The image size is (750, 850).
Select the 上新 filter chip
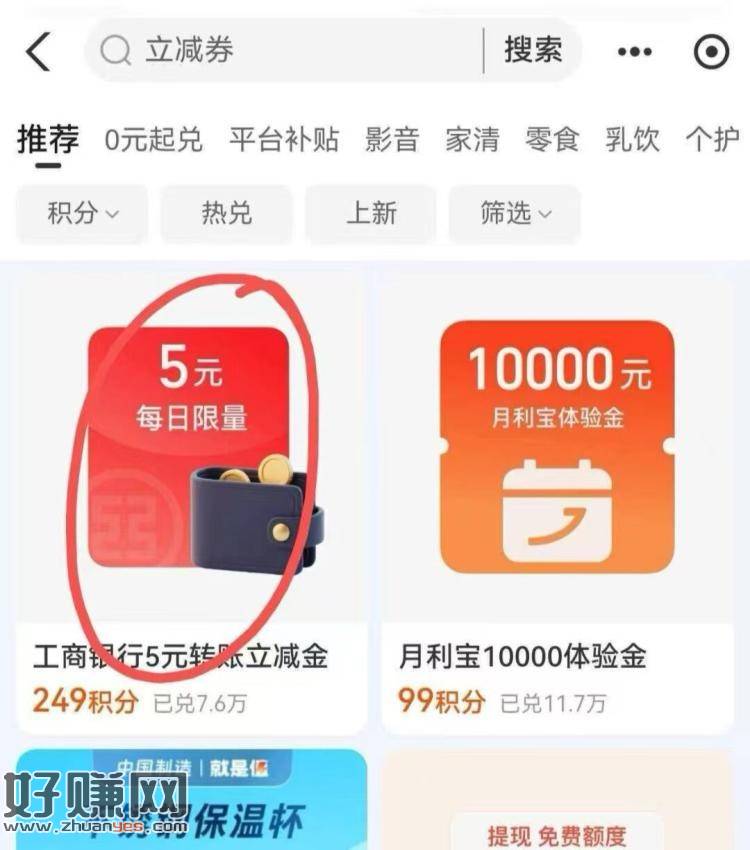click(x=371, y=213)
